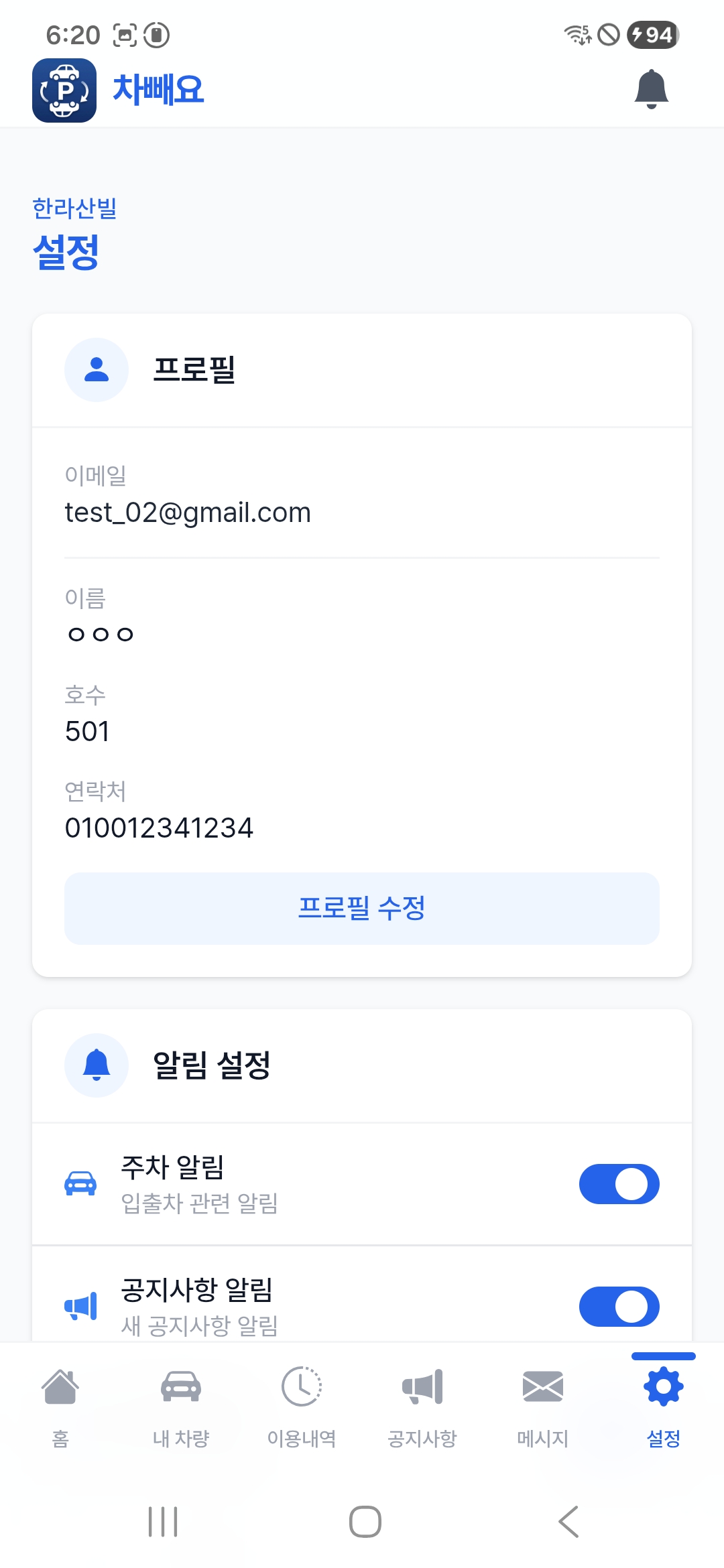
Task: Tap the 알림 설정 bell icon
Action: 97,1066
